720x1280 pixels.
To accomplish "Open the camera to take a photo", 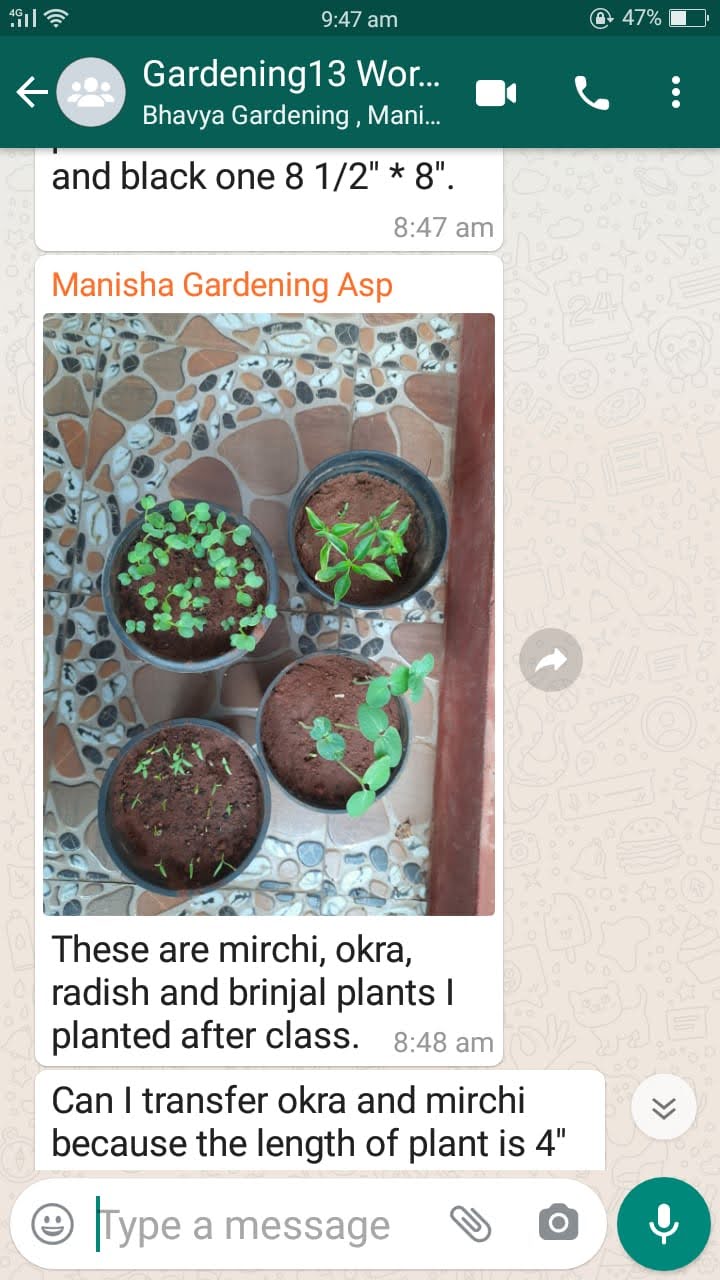I will click(558, 1223).
